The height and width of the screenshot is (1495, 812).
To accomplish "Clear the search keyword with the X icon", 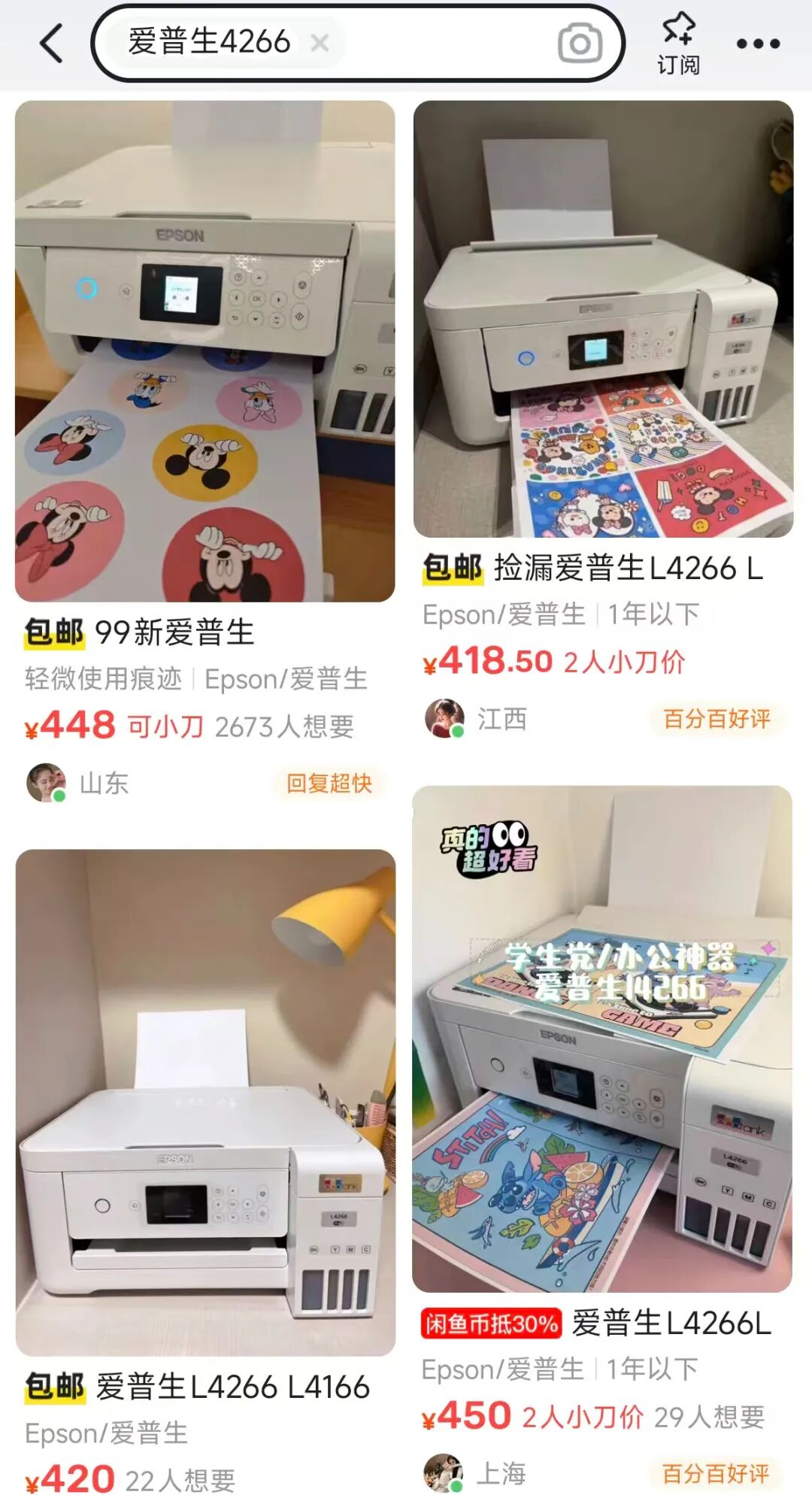I will (319, 41).
